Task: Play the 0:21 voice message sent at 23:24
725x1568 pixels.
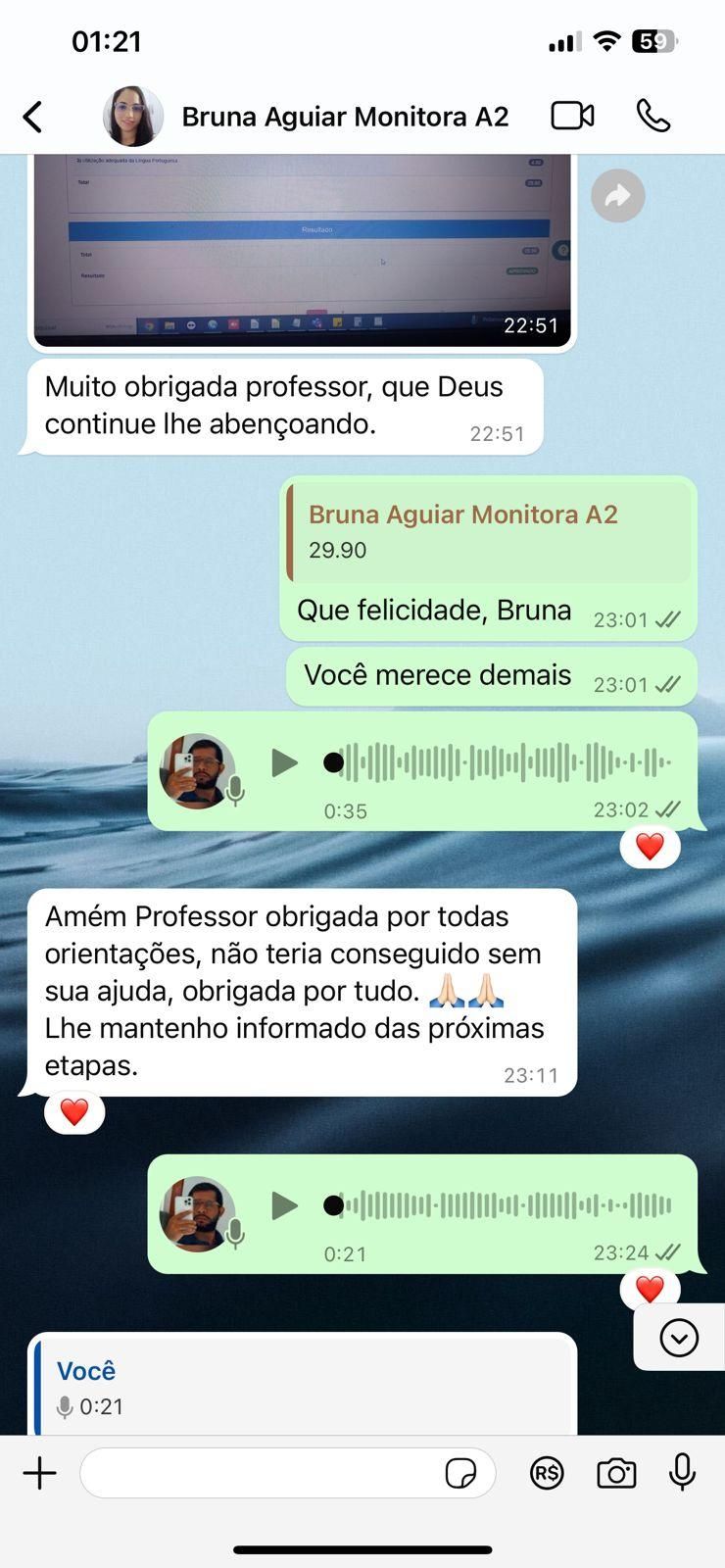Action: pyautogui.click(x=284, y=1205)
